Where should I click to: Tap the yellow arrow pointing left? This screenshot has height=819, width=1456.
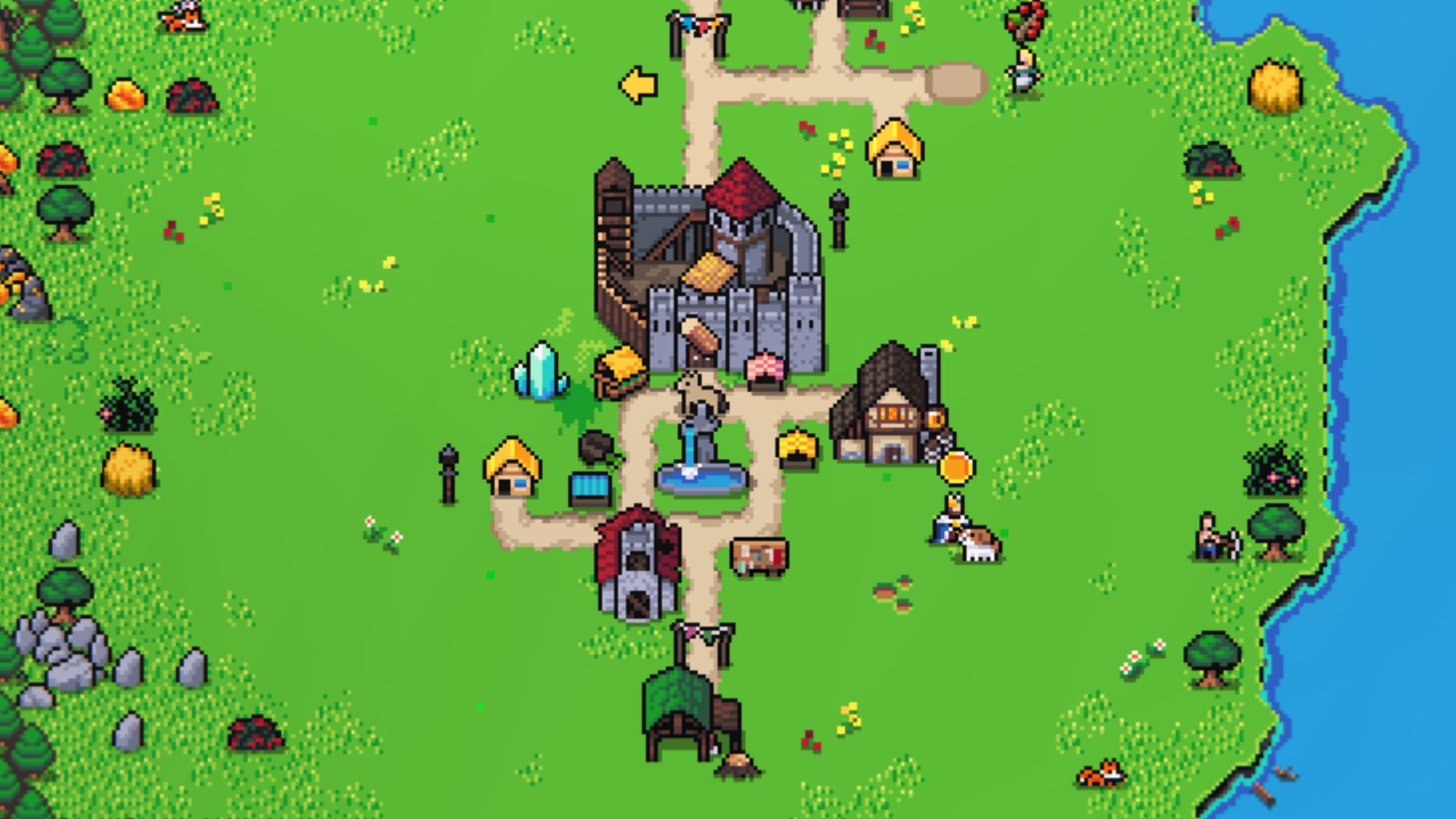pyautogui.click(x=638, y=84)
